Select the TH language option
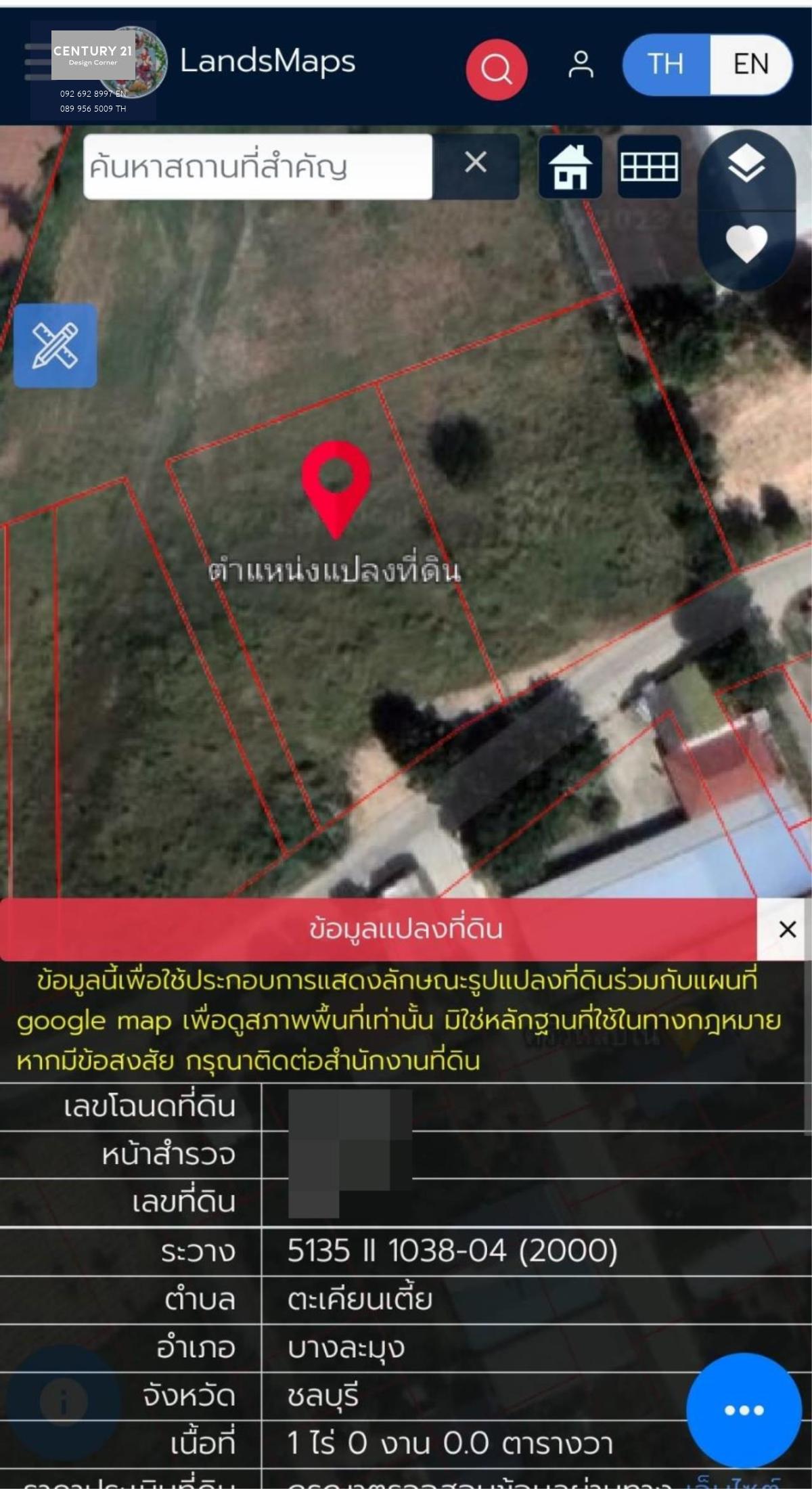The height and width of the screenshot is (1489, 812). point(666,64)
